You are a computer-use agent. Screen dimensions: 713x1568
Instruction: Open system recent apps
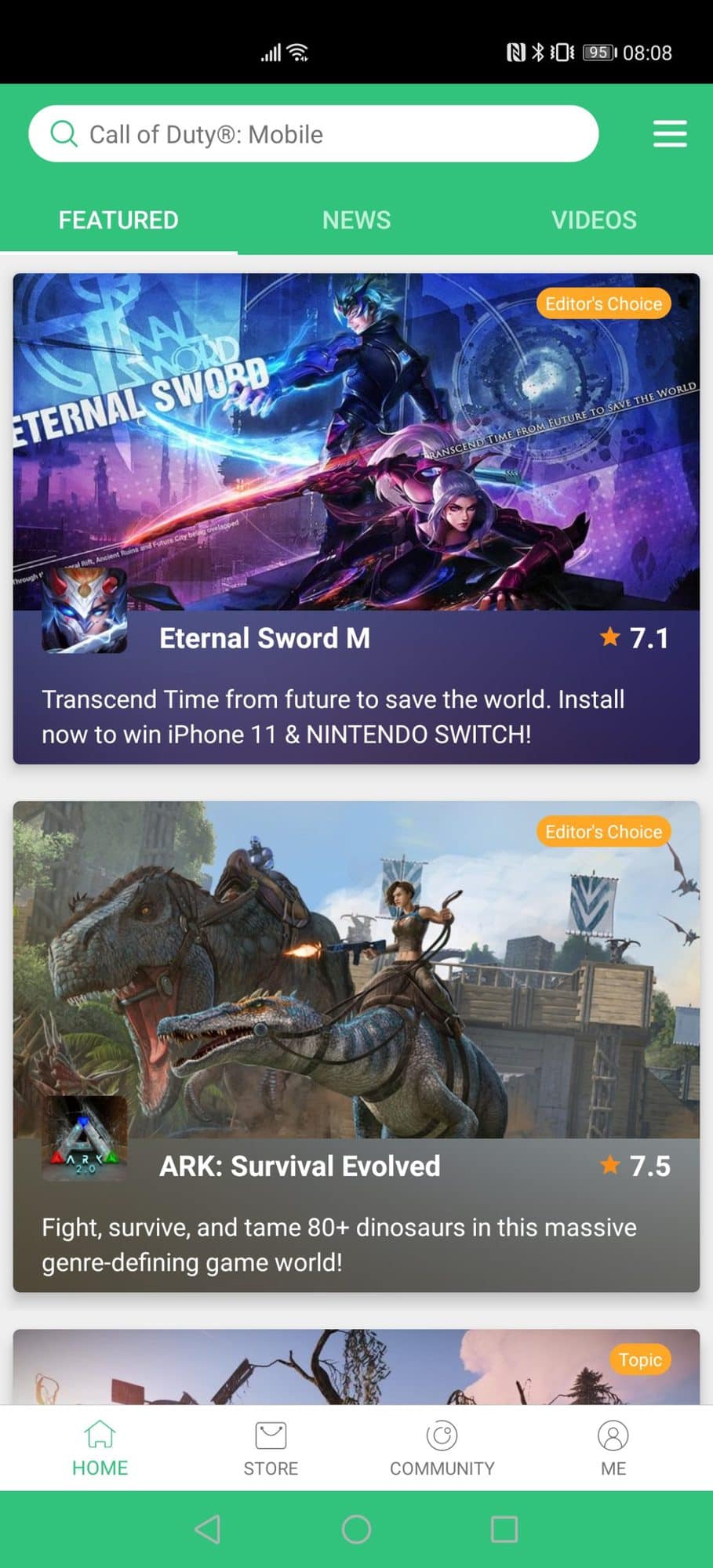(504, 1529)
